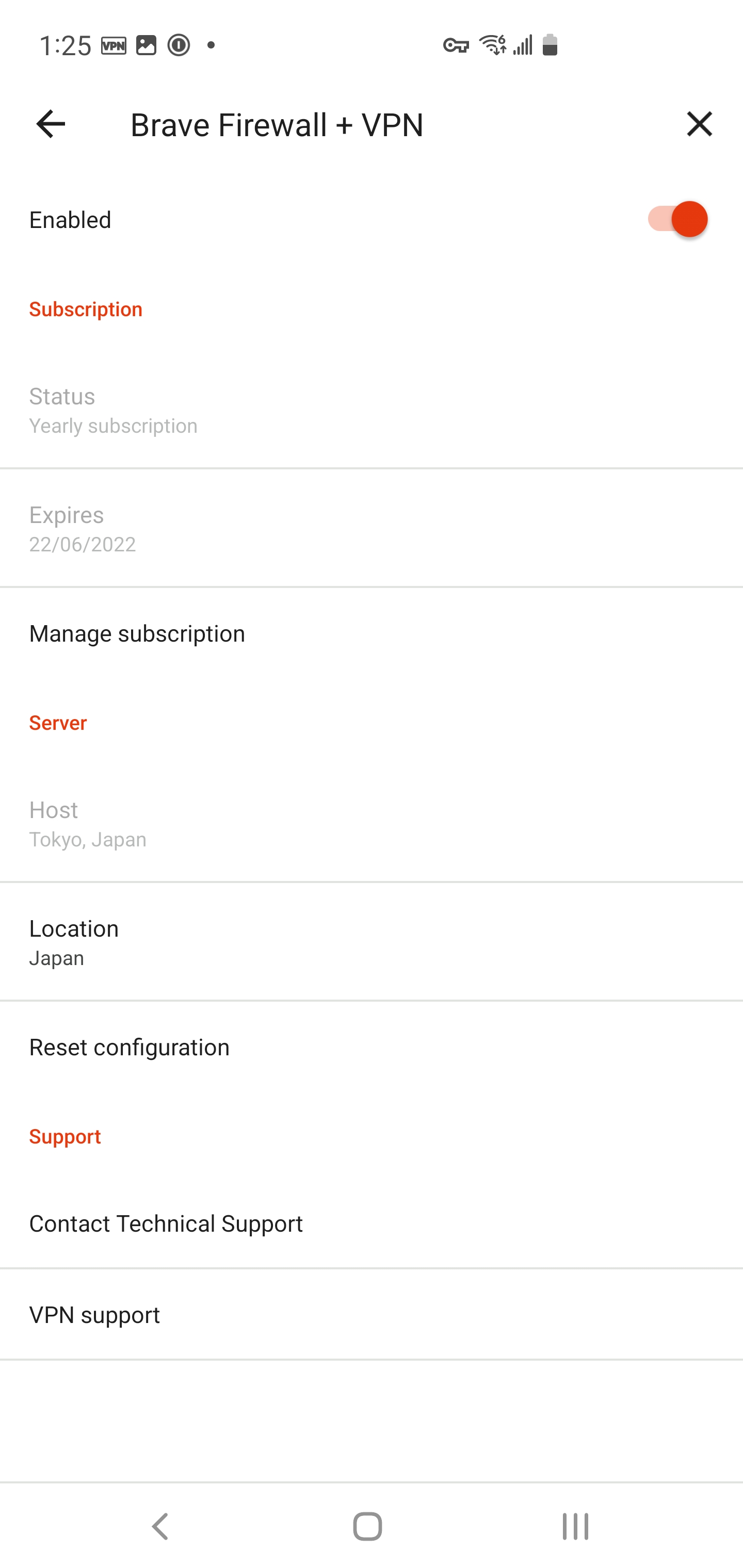This screenshot has width=743, height=1568.
Task: Tap the Wi-Fi 6 status icon
Action: click(x=492, y=44)
